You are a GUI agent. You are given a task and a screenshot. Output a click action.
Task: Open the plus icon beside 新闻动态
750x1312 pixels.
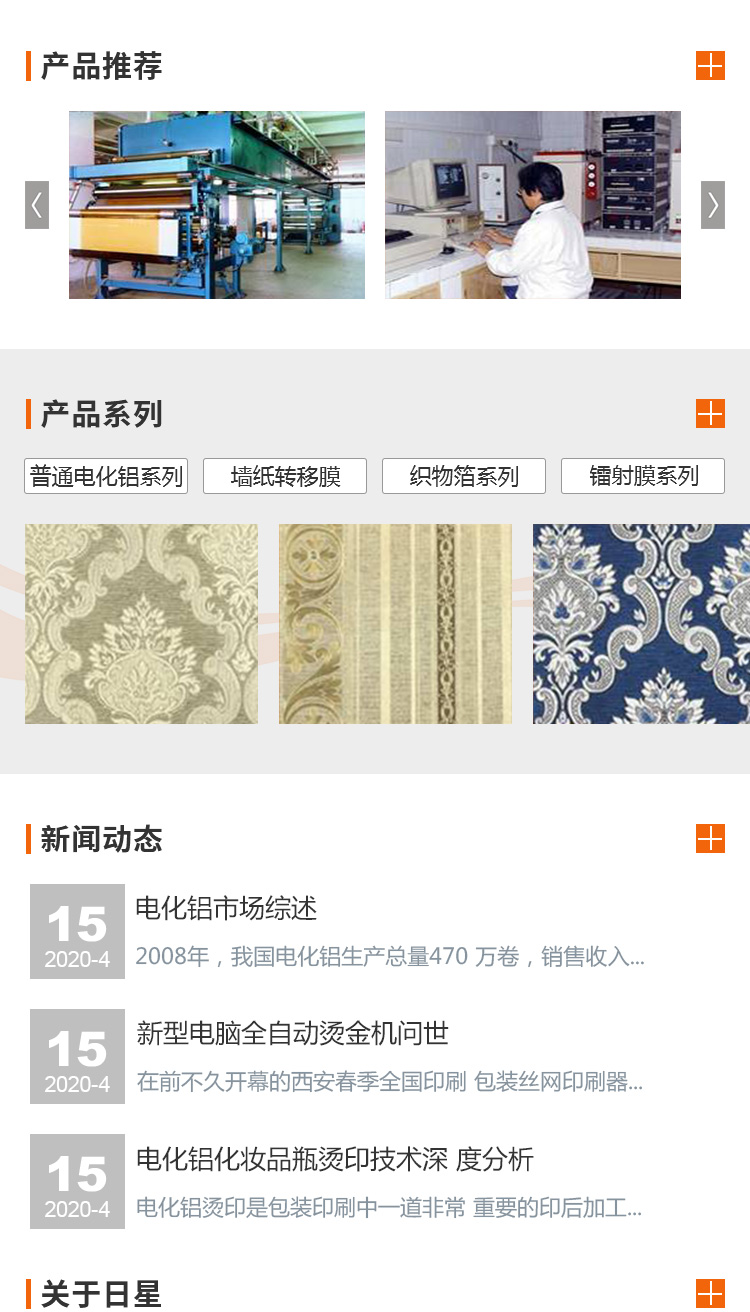(x=710, y=838)
